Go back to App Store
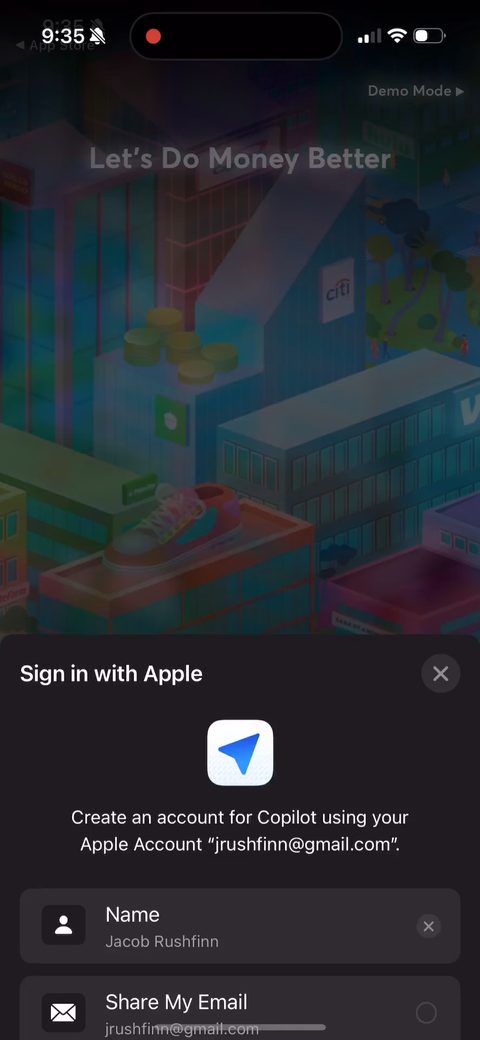 [x=55, y=46]
